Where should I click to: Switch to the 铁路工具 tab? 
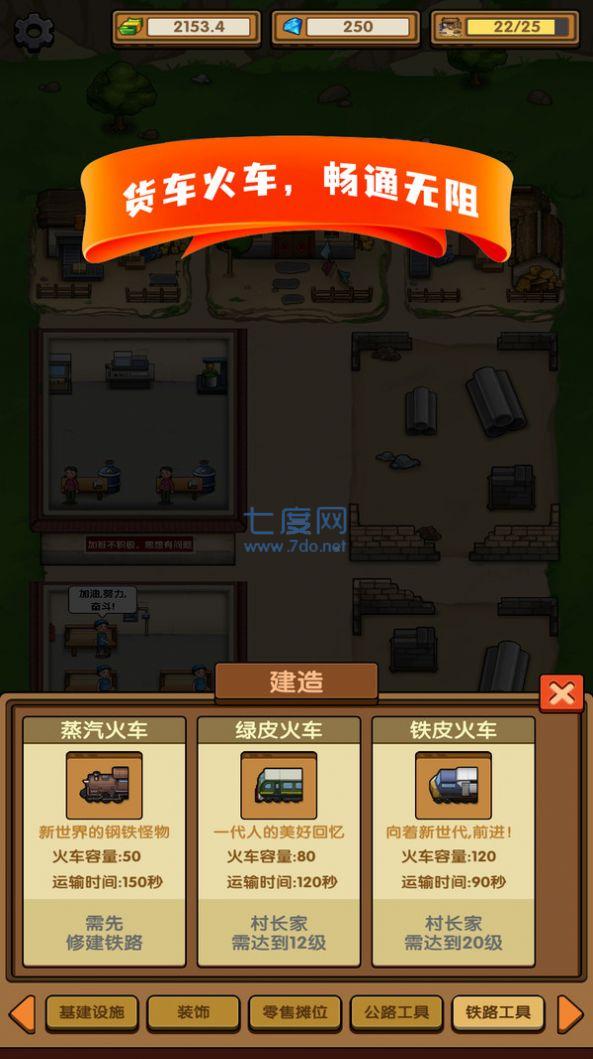[498, 1013]
